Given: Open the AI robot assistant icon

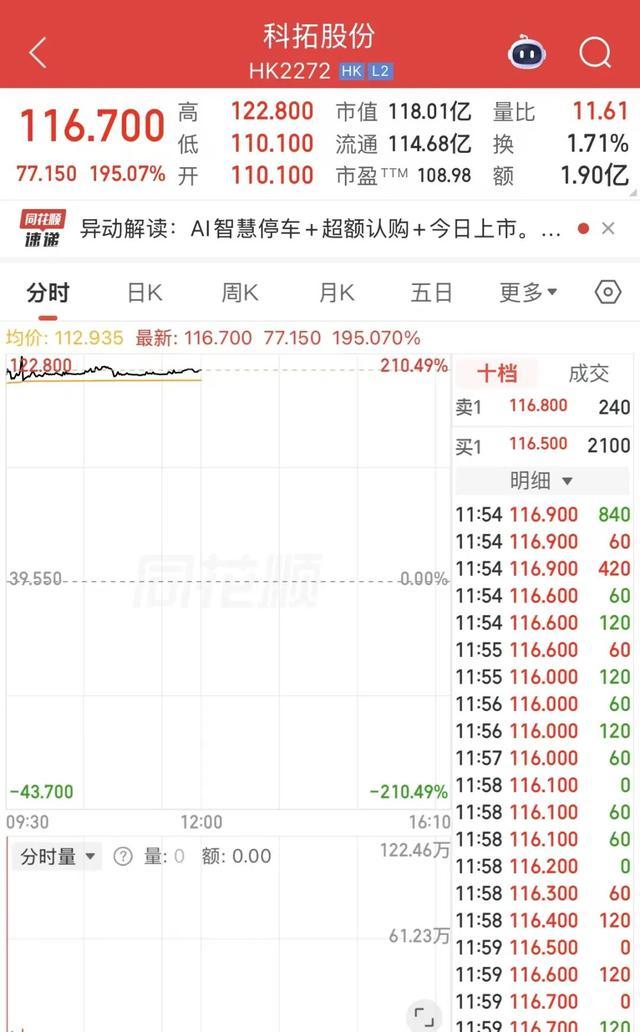Looking at the screenshot, I should 527,51.
